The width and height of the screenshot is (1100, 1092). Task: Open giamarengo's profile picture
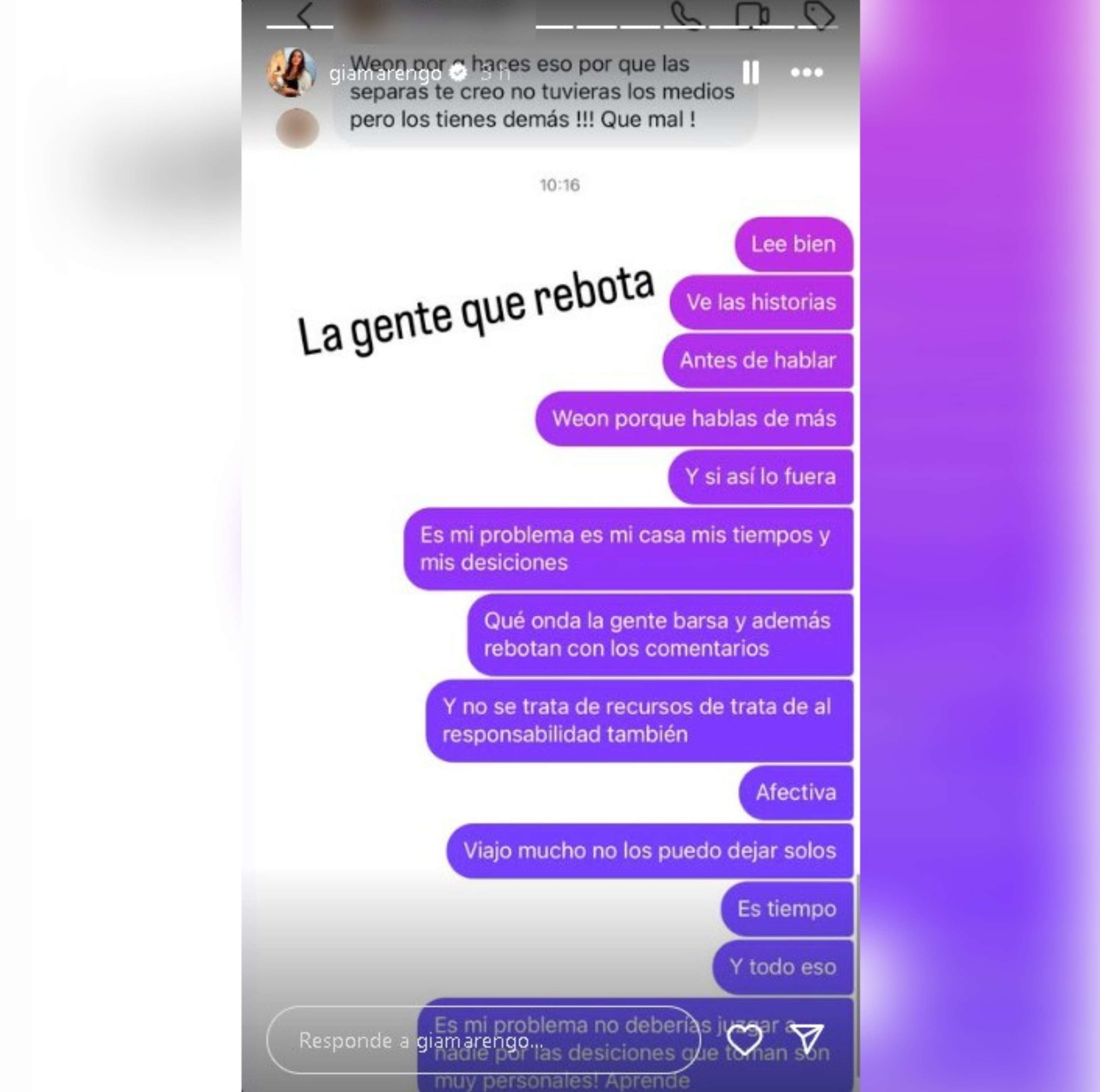tap(292, 72)
